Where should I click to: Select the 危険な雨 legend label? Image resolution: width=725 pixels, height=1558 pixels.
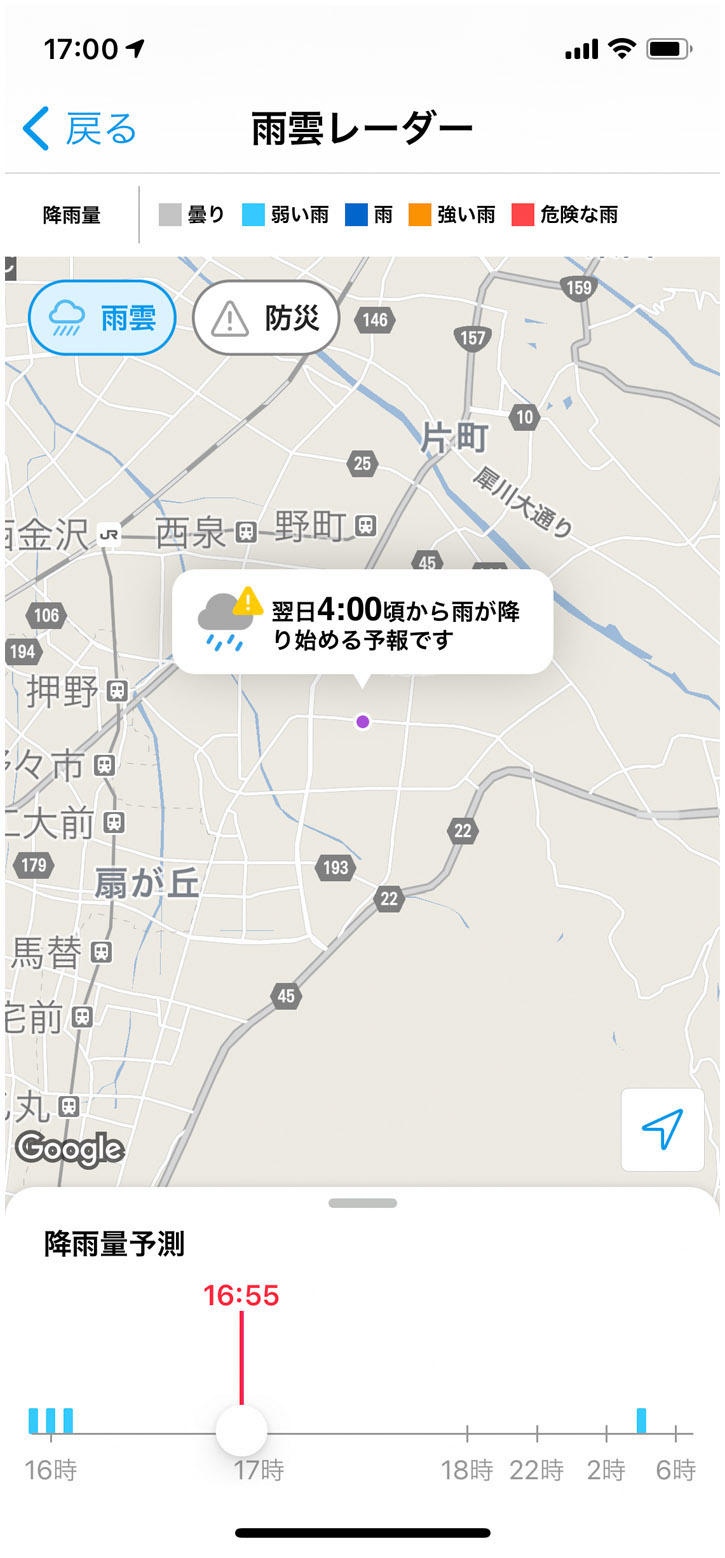click(578, 214)
